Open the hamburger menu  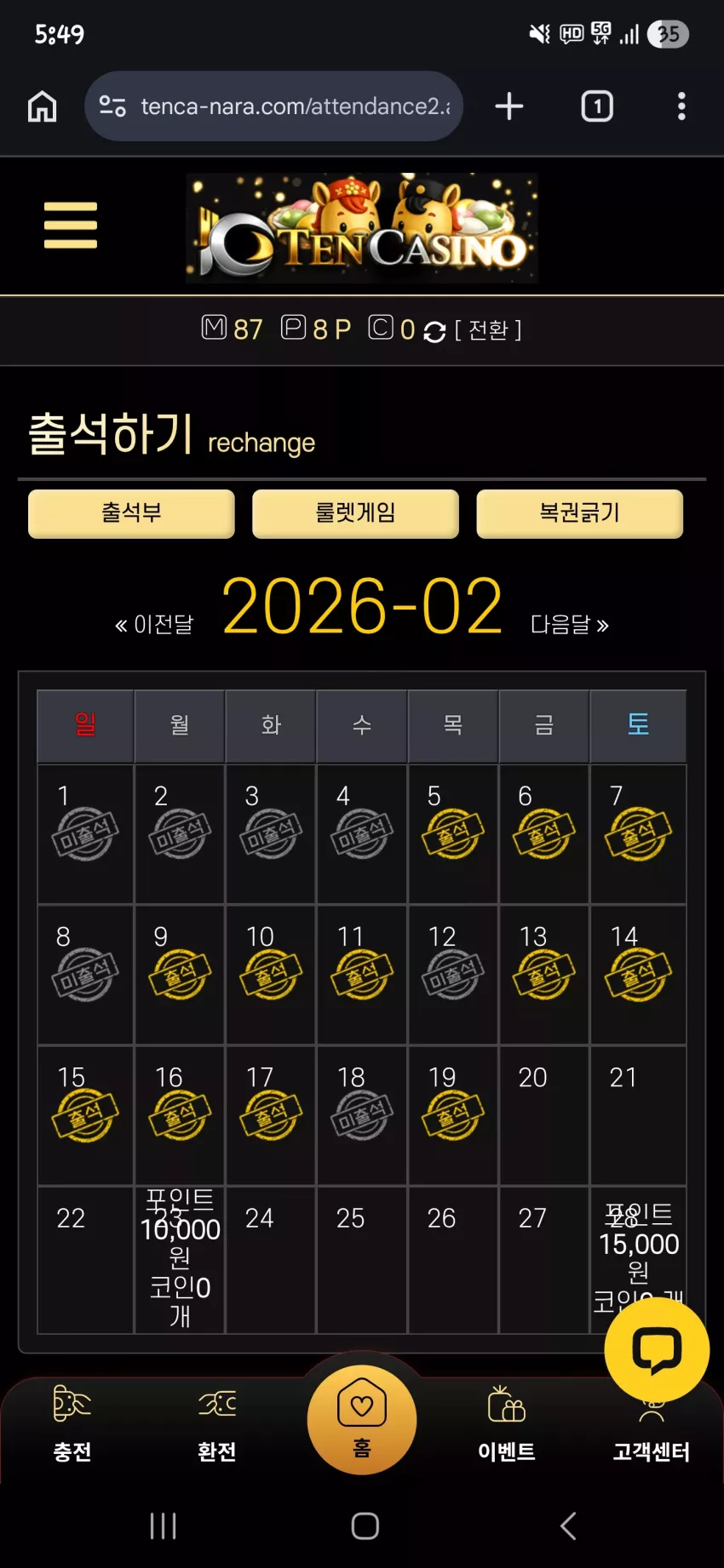tap(71, 226)
